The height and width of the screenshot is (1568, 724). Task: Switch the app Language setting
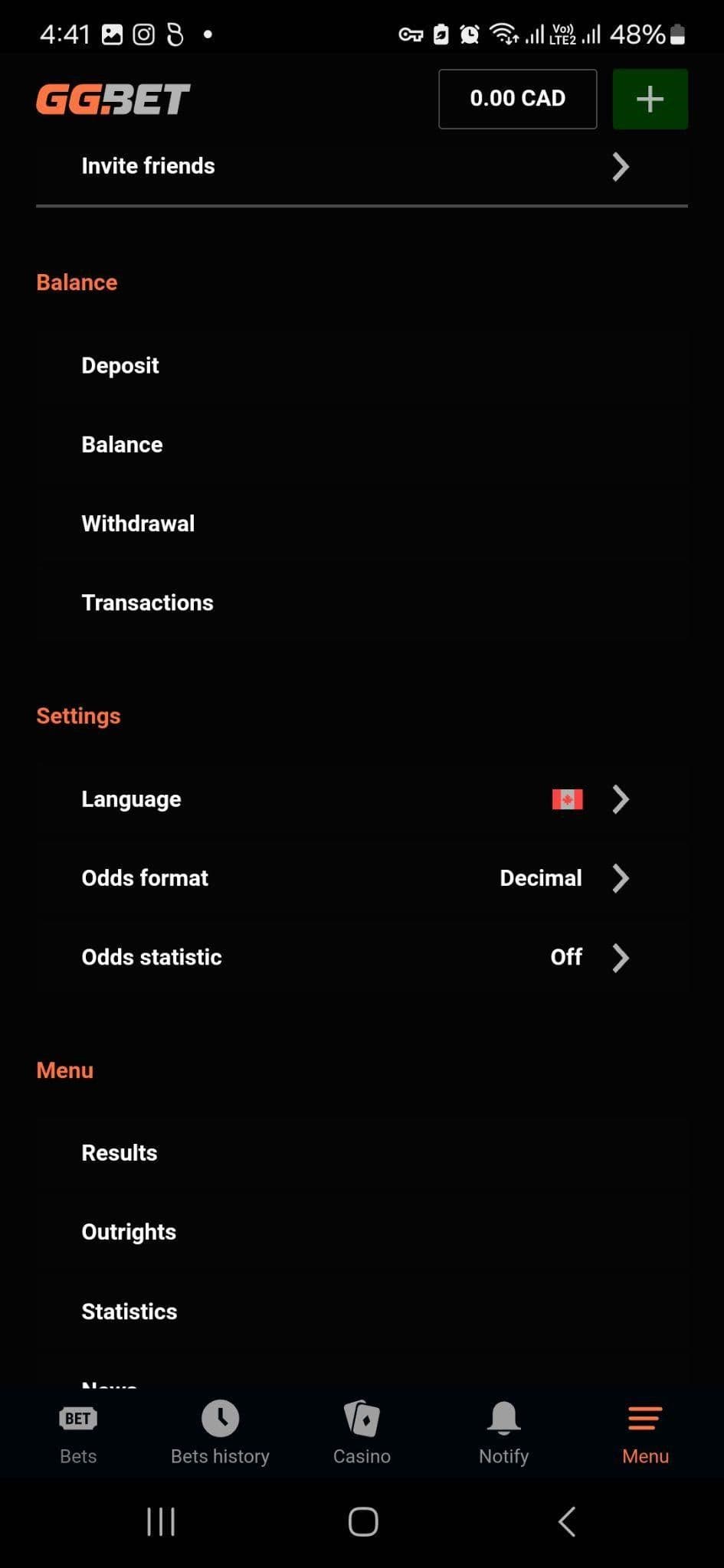coord(362,799)
